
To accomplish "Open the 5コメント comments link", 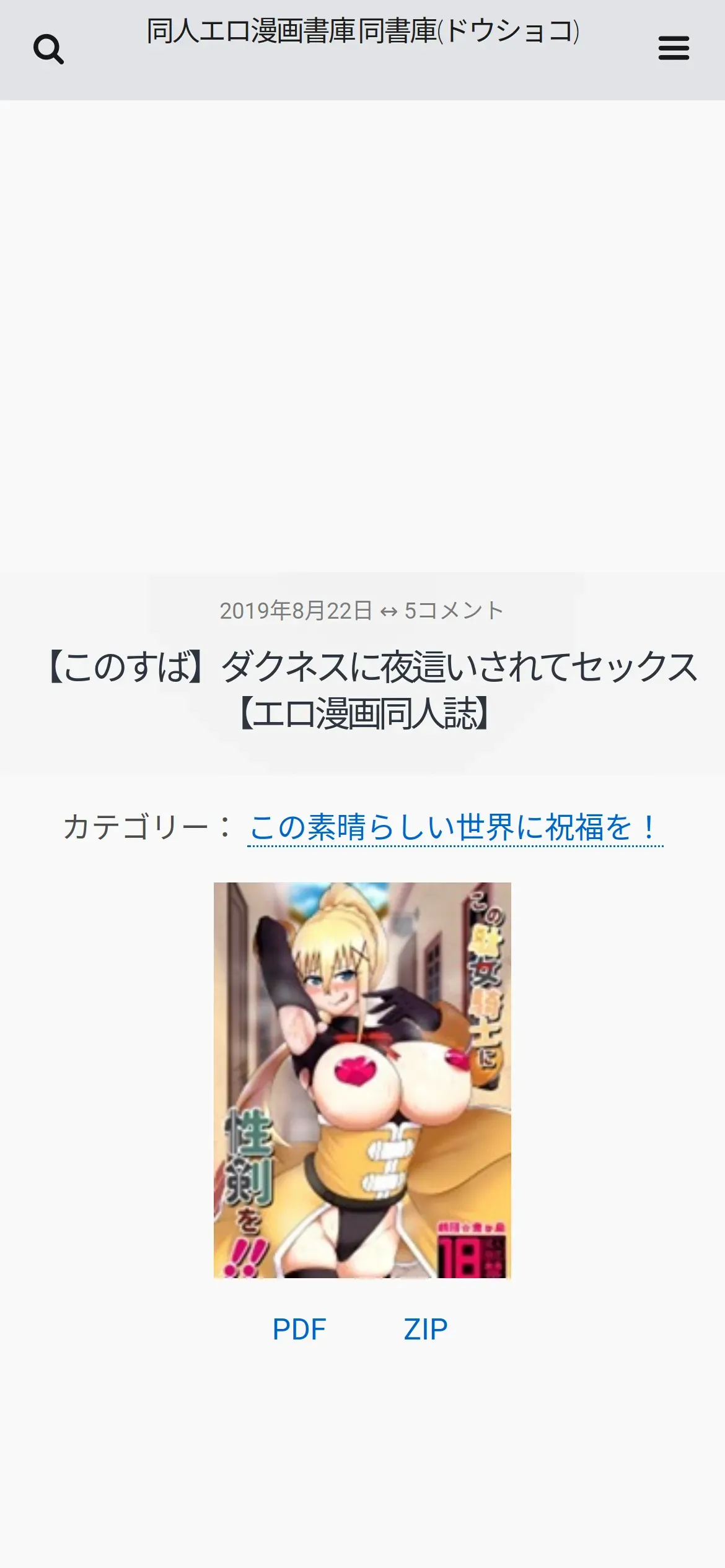I will (454, 611).
